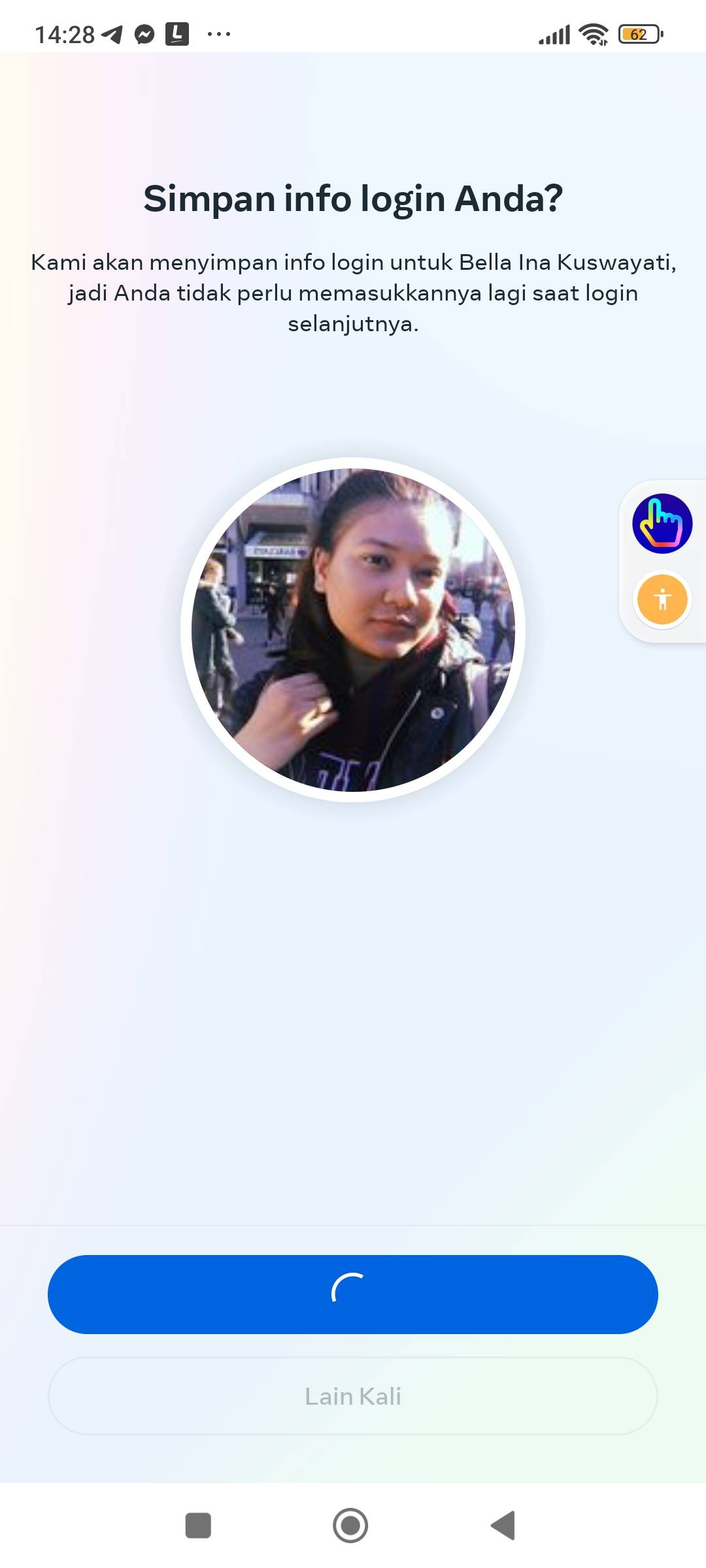Image resolution: width=706 pixels, height=1568 pixels.
Task: Choose Lain Kali to skip saving
Action: pos(353,1396)
